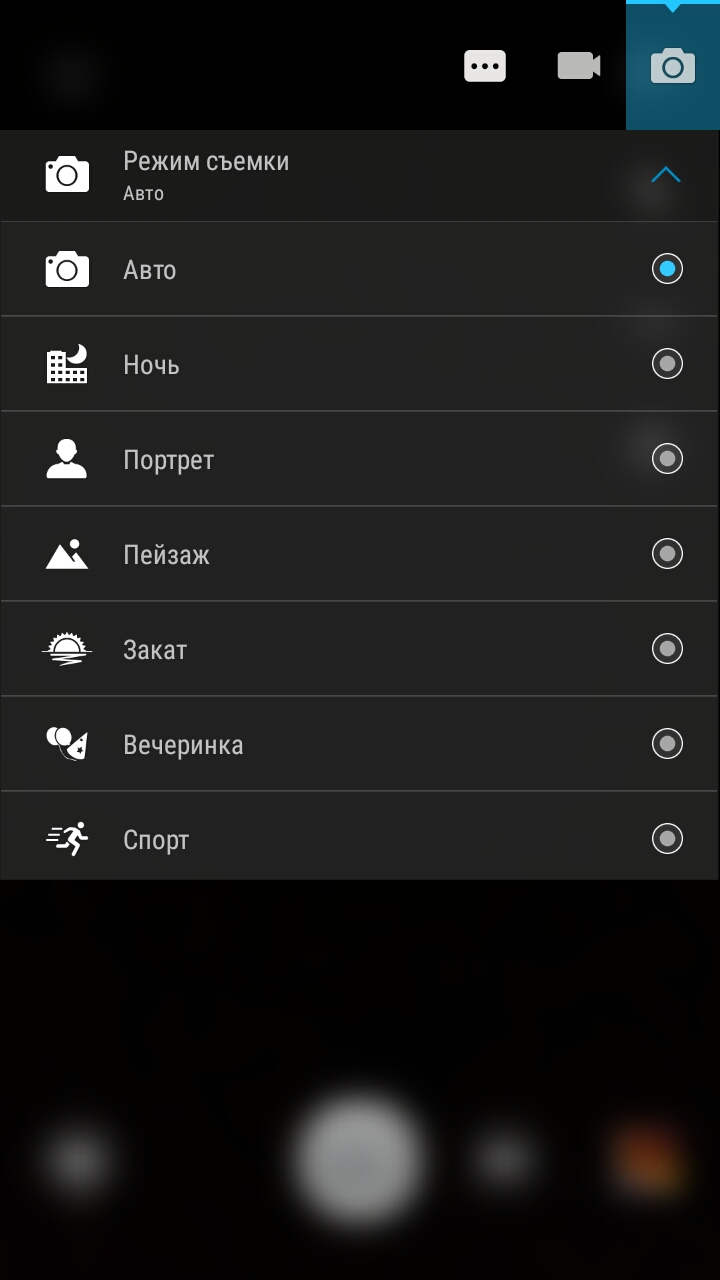720x1280 pixels.
Task: Select the Спорт sports mode
Action: click(x=360, y=838)
